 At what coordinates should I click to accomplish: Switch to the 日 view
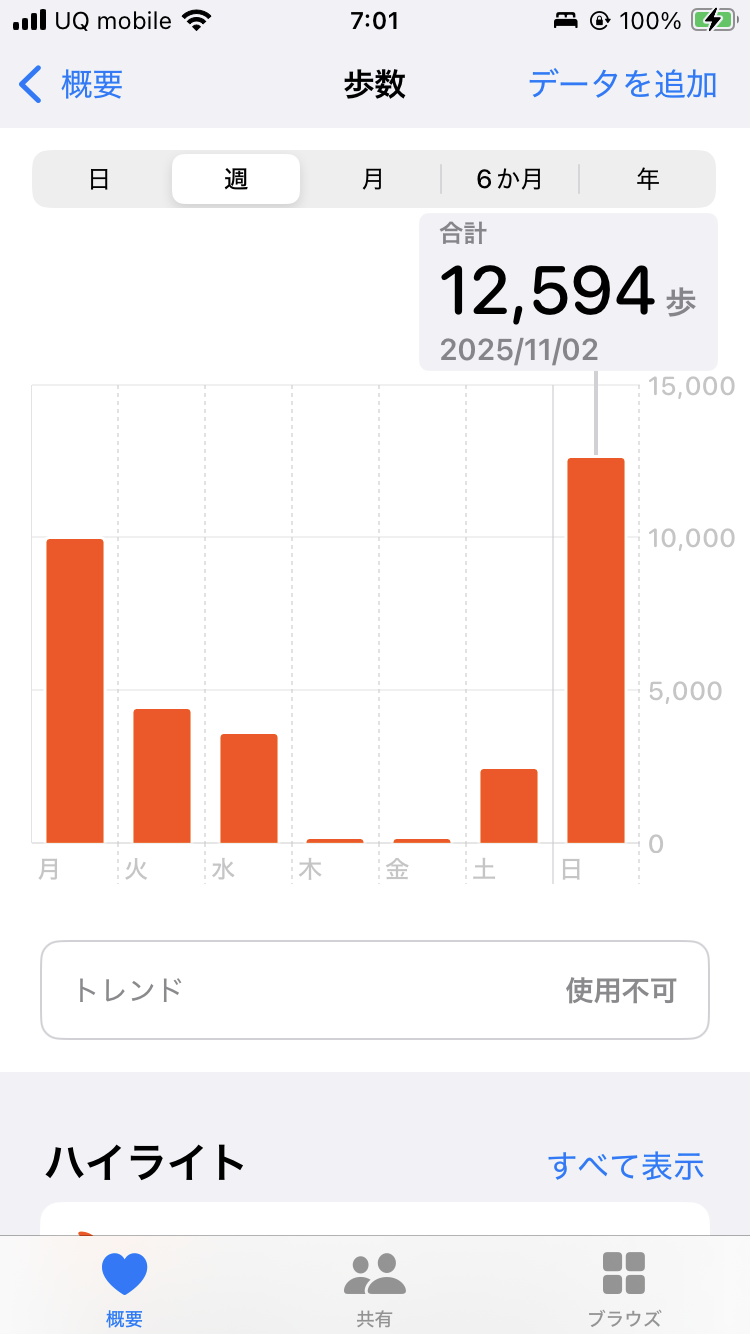[100, 180]
